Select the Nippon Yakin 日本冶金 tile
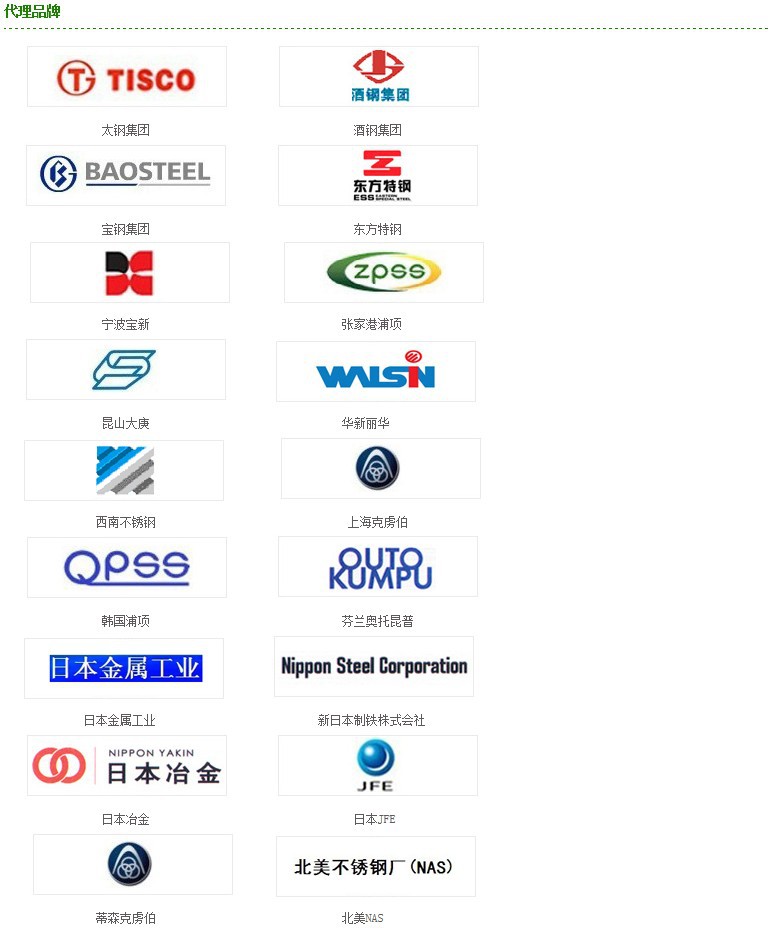Screen dimensions: 772x934 (127, 765)
